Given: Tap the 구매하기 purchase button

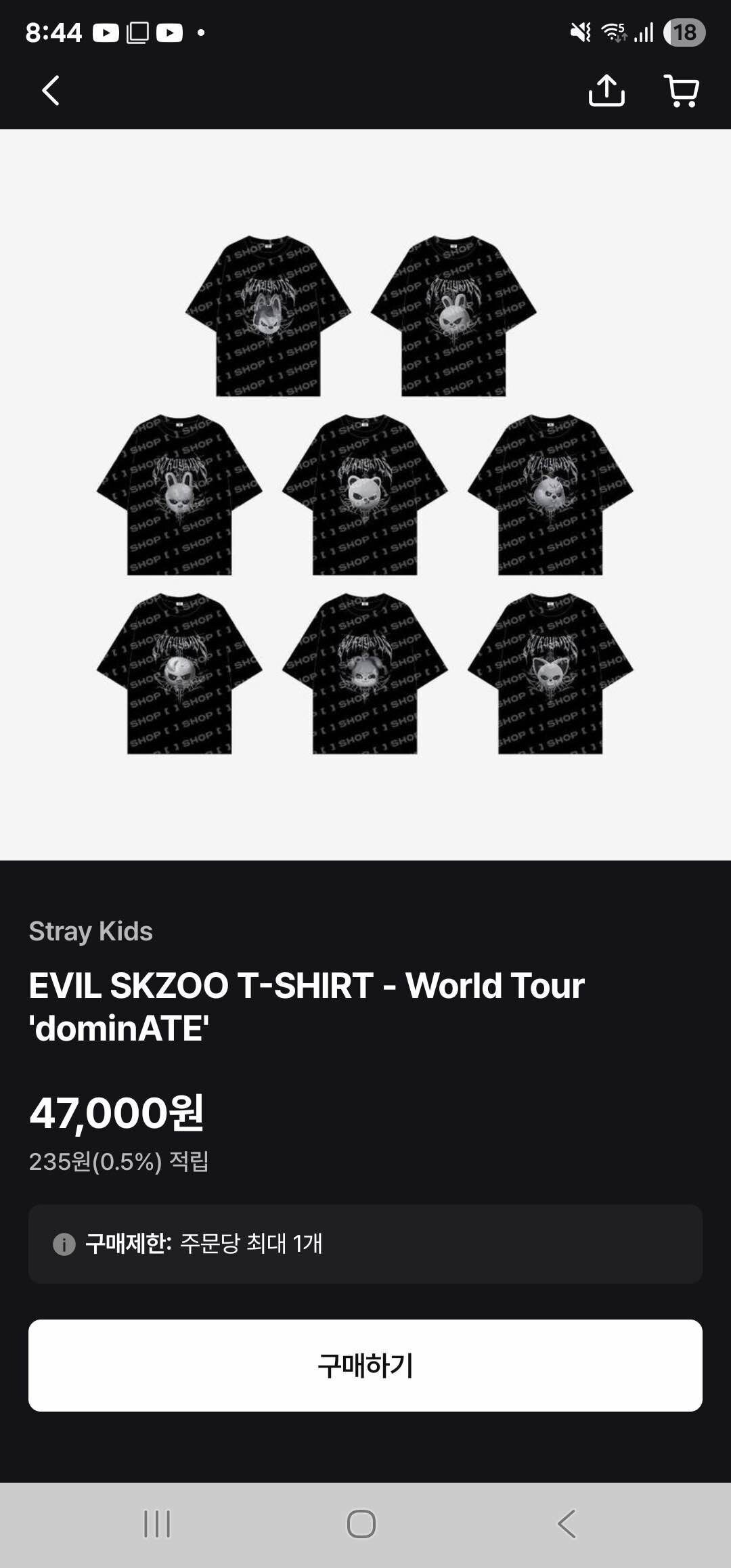Looking at the screenshot, I should [x=365, y=1366].
